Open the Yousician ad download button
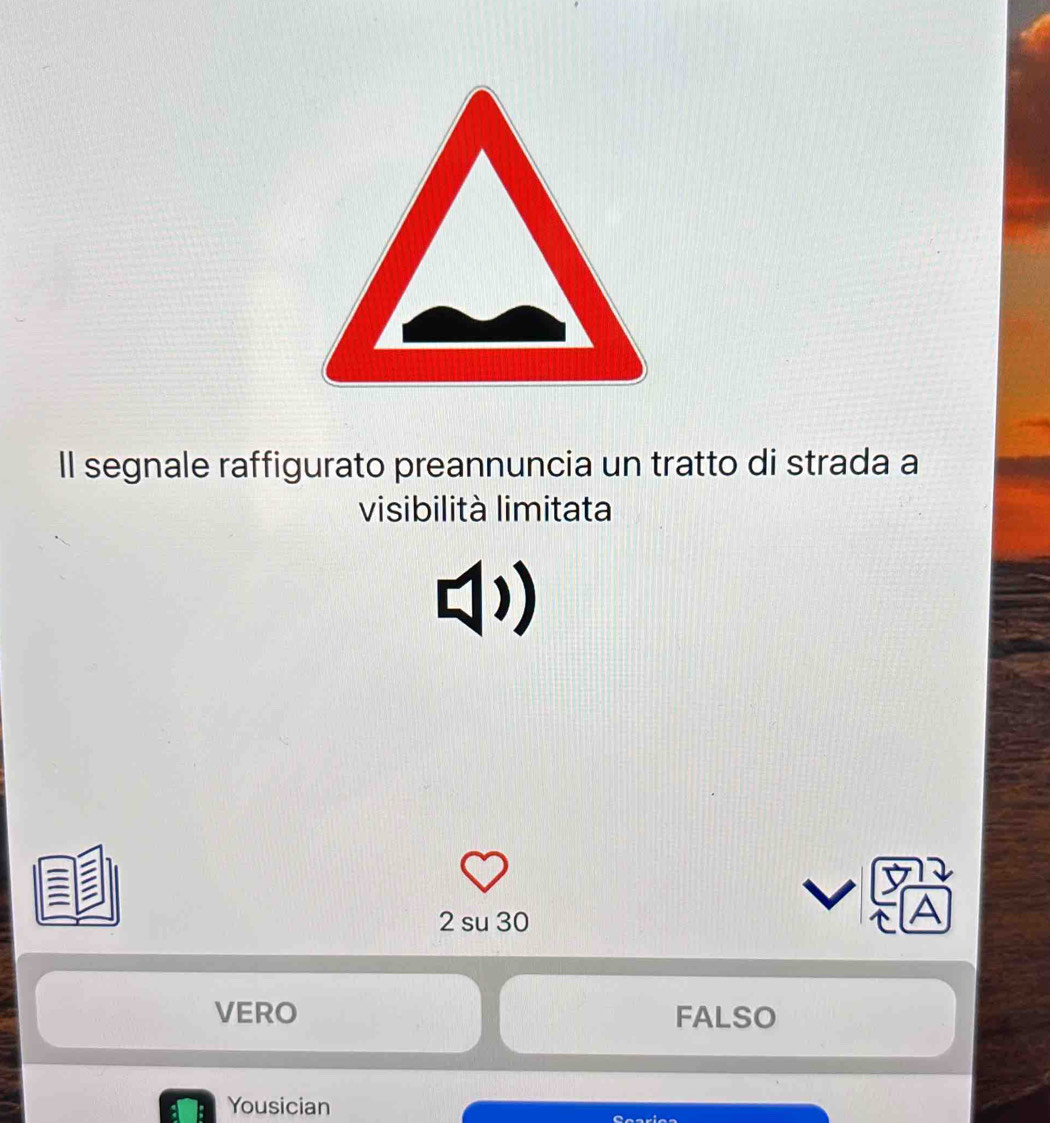The height and width of the screenshot is (1123, 1050). [645, 1113]
